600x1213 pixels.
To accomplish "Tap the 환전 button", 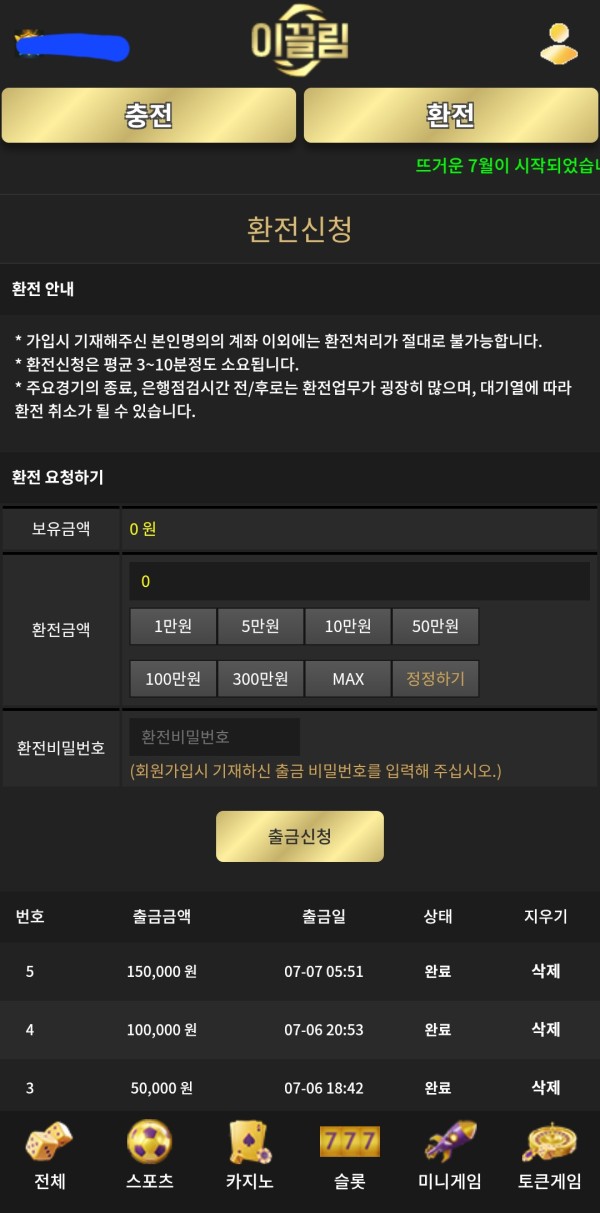I will [450, 115].
